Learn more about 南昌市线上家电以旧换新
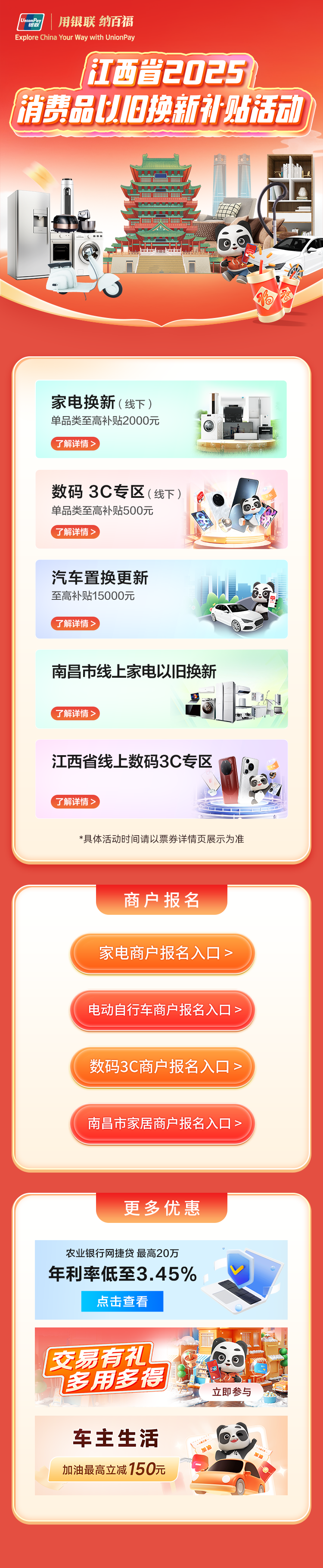This screenshot has width=323, height=1568. pyautogui.click(x=75, y=713)
